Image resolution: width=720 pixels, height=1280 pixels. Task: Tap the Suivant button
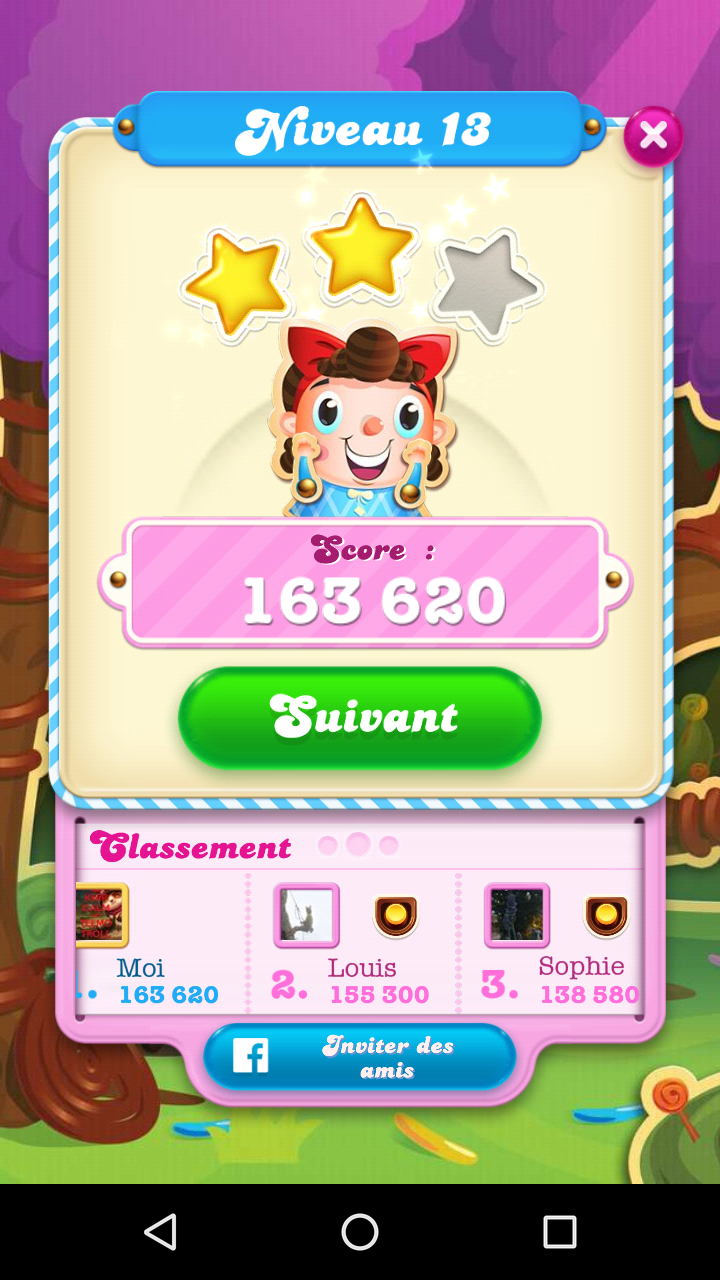click(360, 718)
